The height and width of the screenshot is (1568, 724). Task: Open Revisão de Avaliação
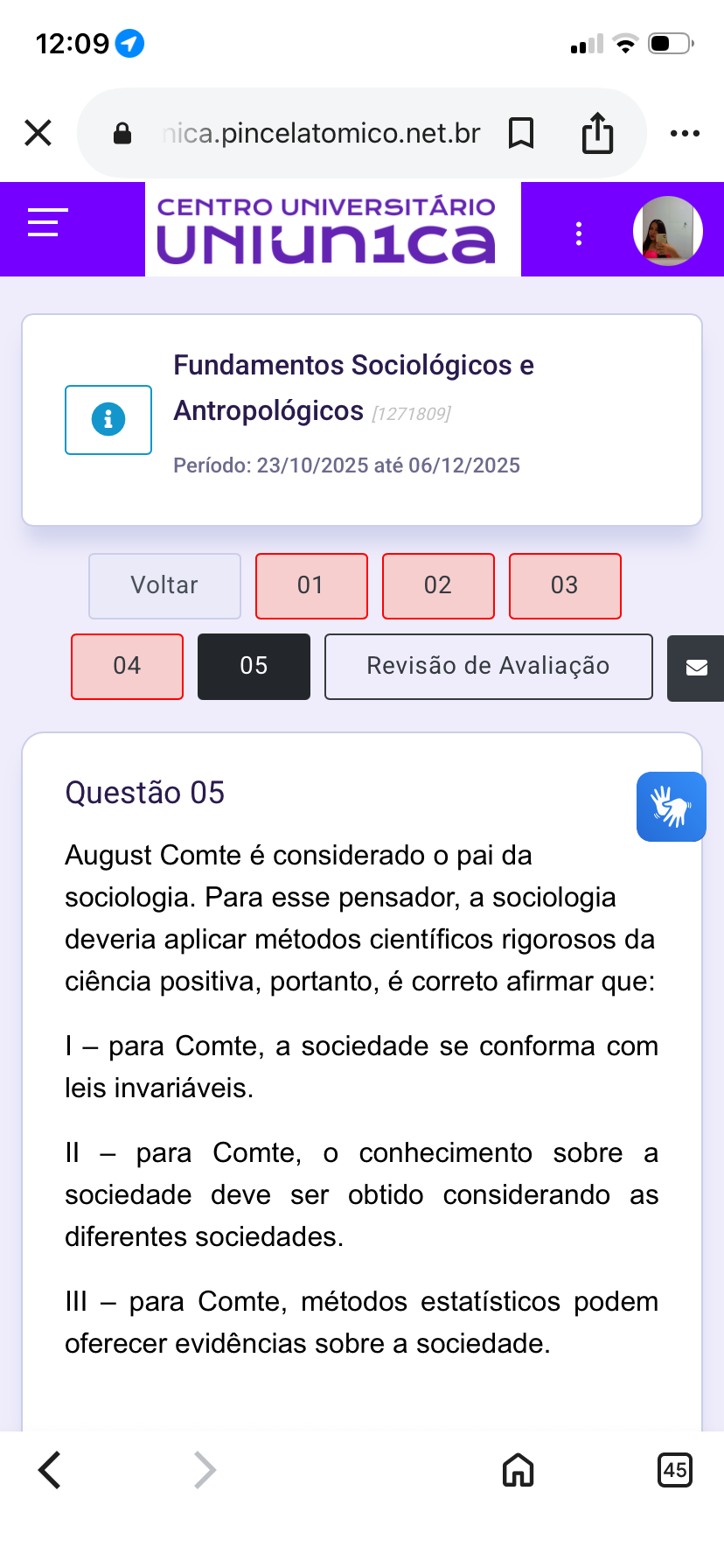pyautogui.click(x=488, y=666)
